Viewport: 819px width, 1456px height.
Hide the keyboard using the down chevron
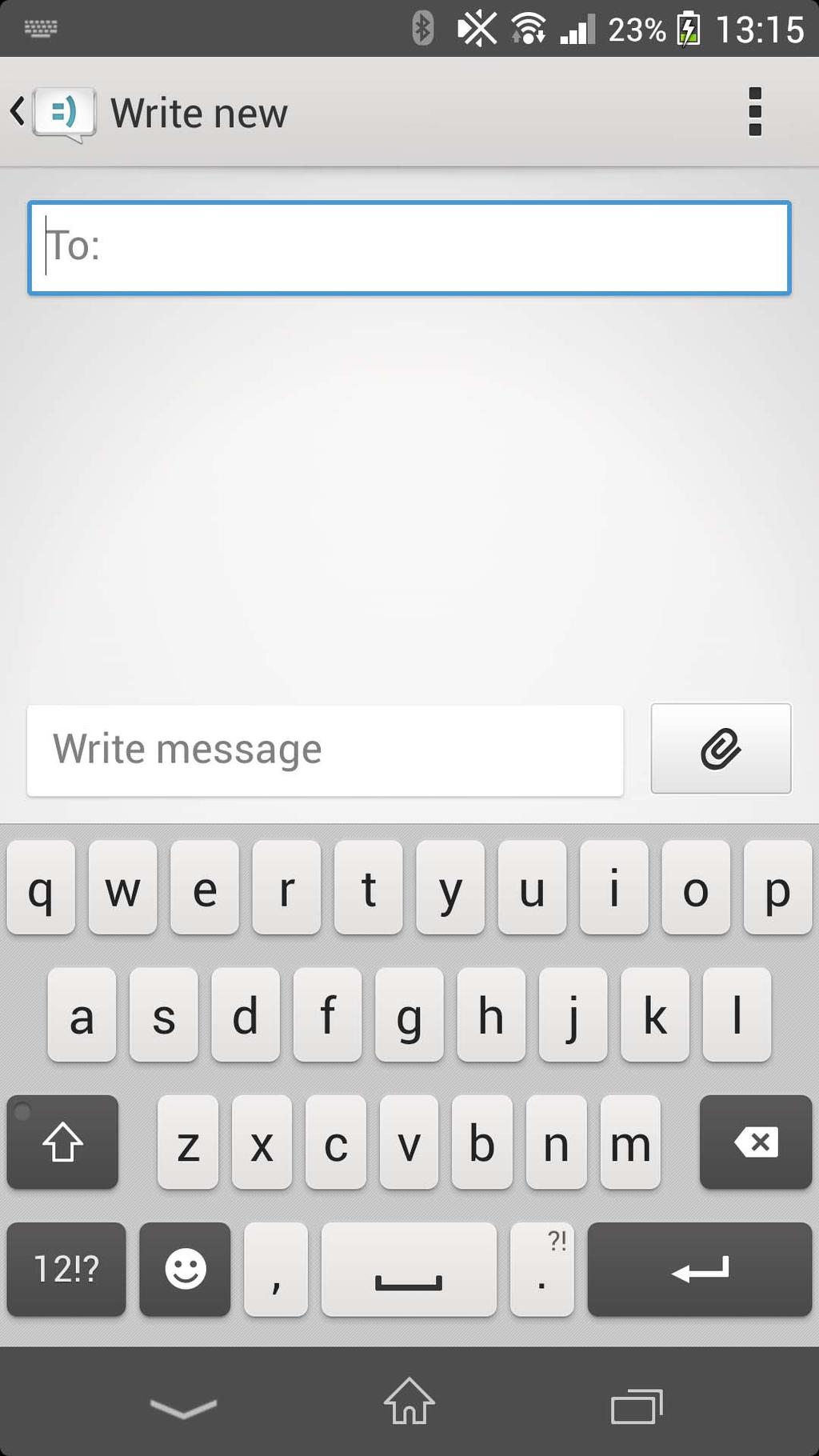(183, 1406)
